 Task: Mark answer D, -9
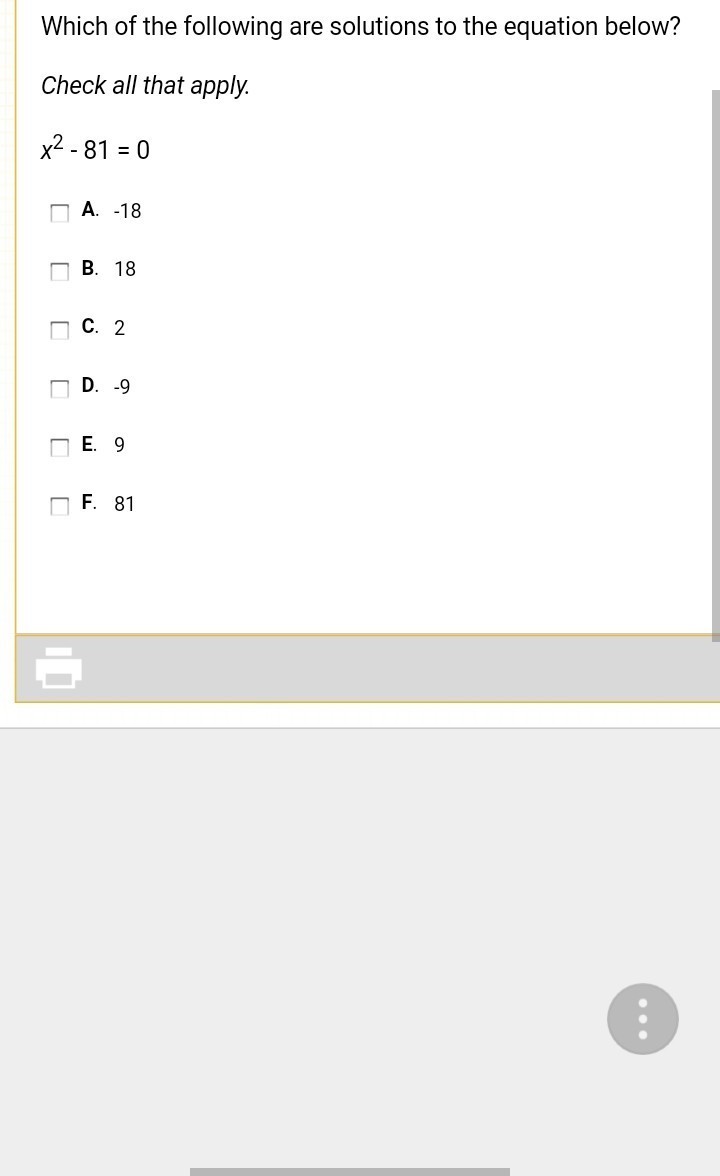point(60,388)
